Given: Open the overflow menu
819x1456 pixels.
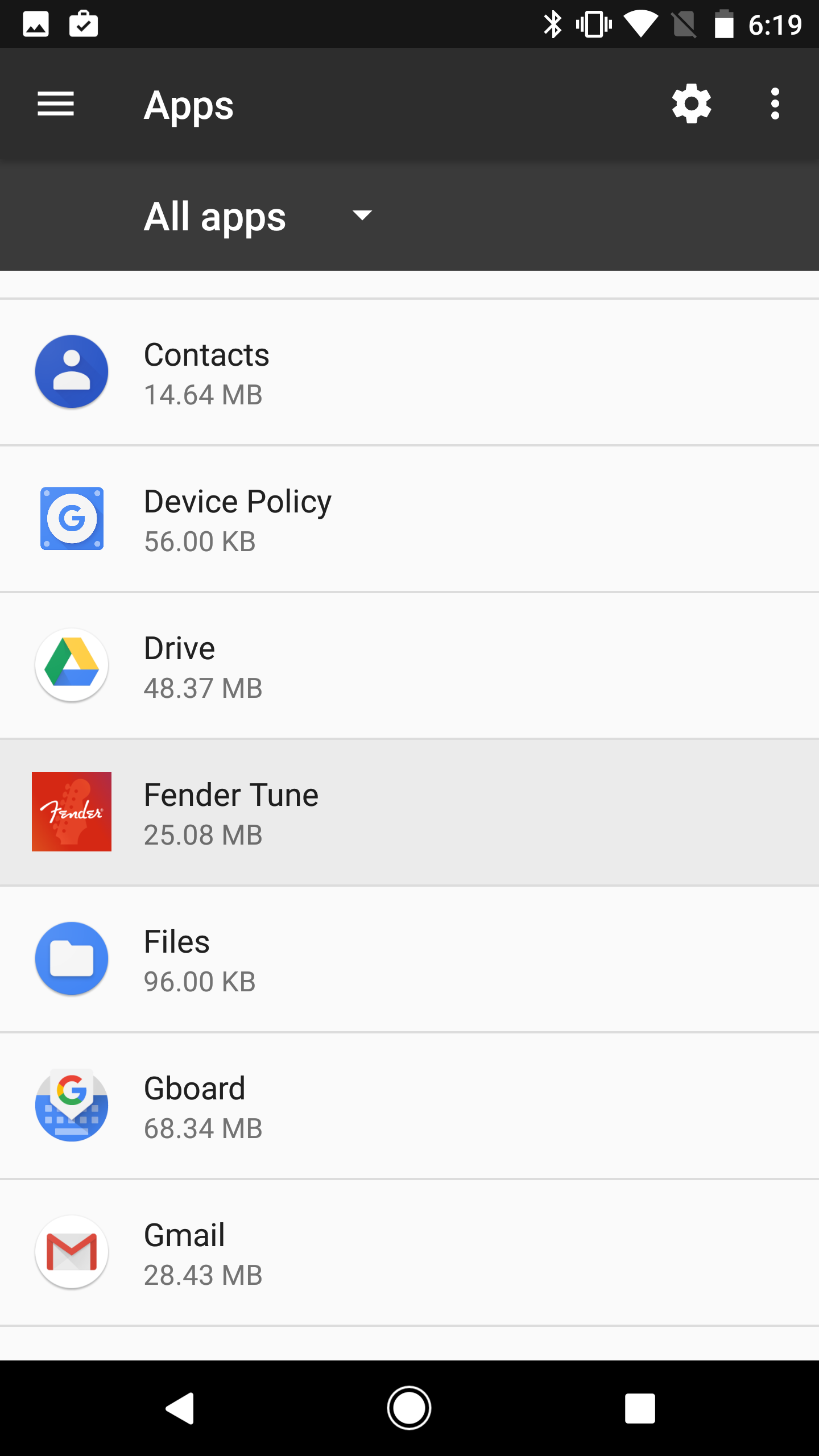Looking at the screenshot, I should point(775,104).
